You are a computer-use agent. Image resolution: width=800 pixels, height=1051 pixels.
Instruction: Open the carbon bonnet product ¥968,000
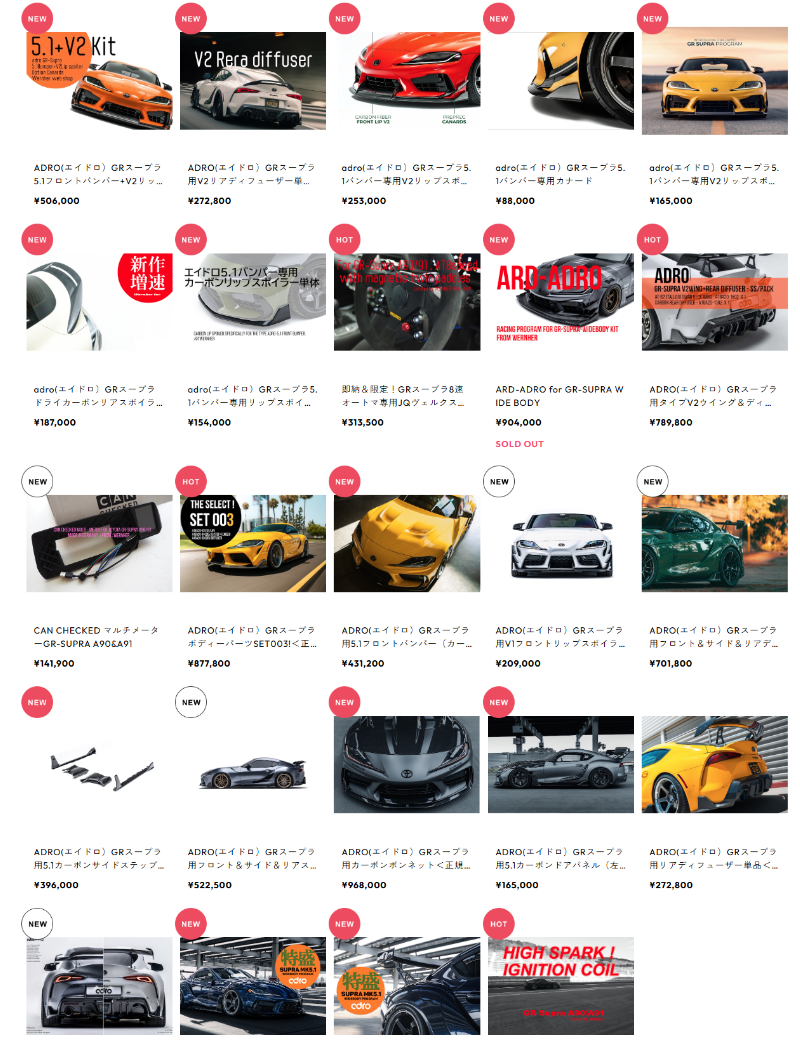(x=407, y=765)
